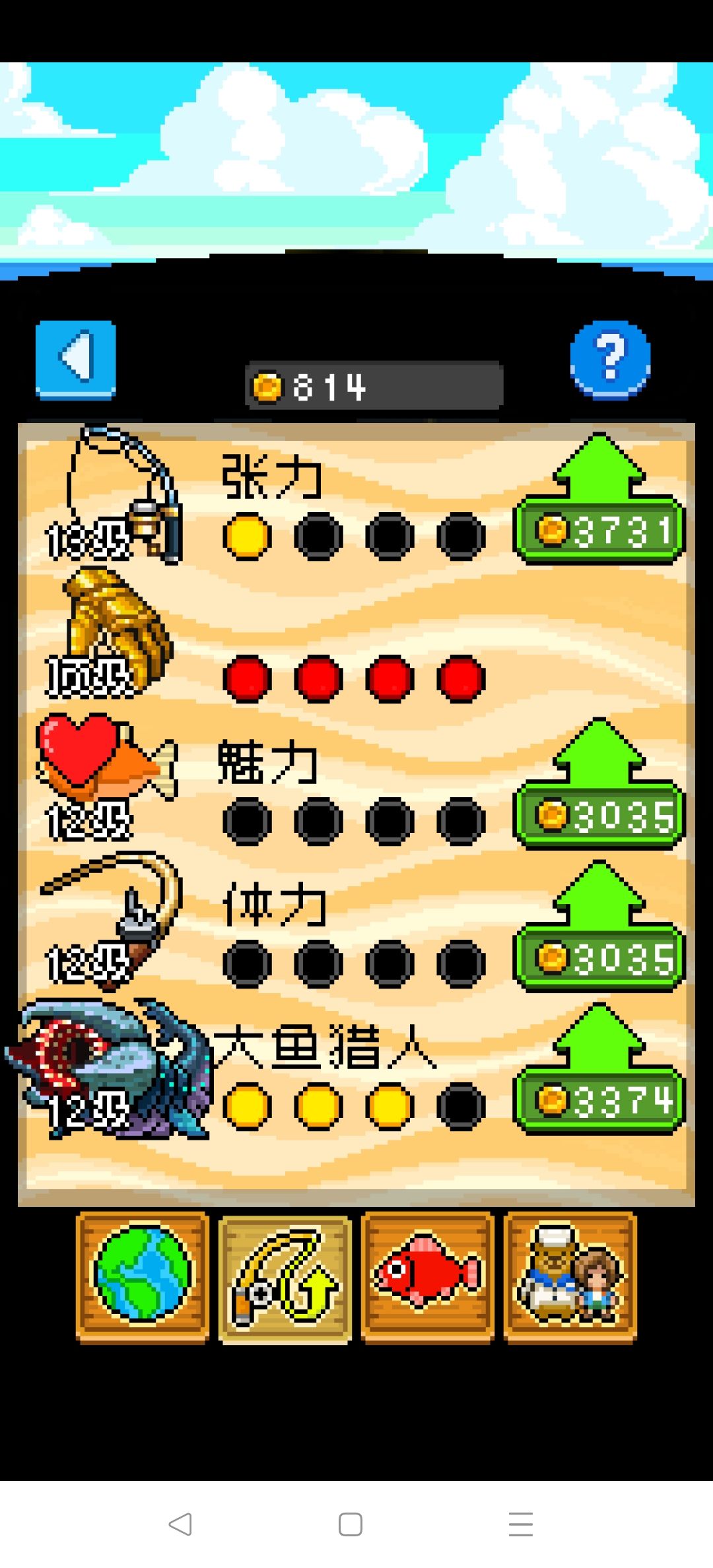
Task: Upgrade 体力 for 3035 coins
Action: click(x=597, y=962)
